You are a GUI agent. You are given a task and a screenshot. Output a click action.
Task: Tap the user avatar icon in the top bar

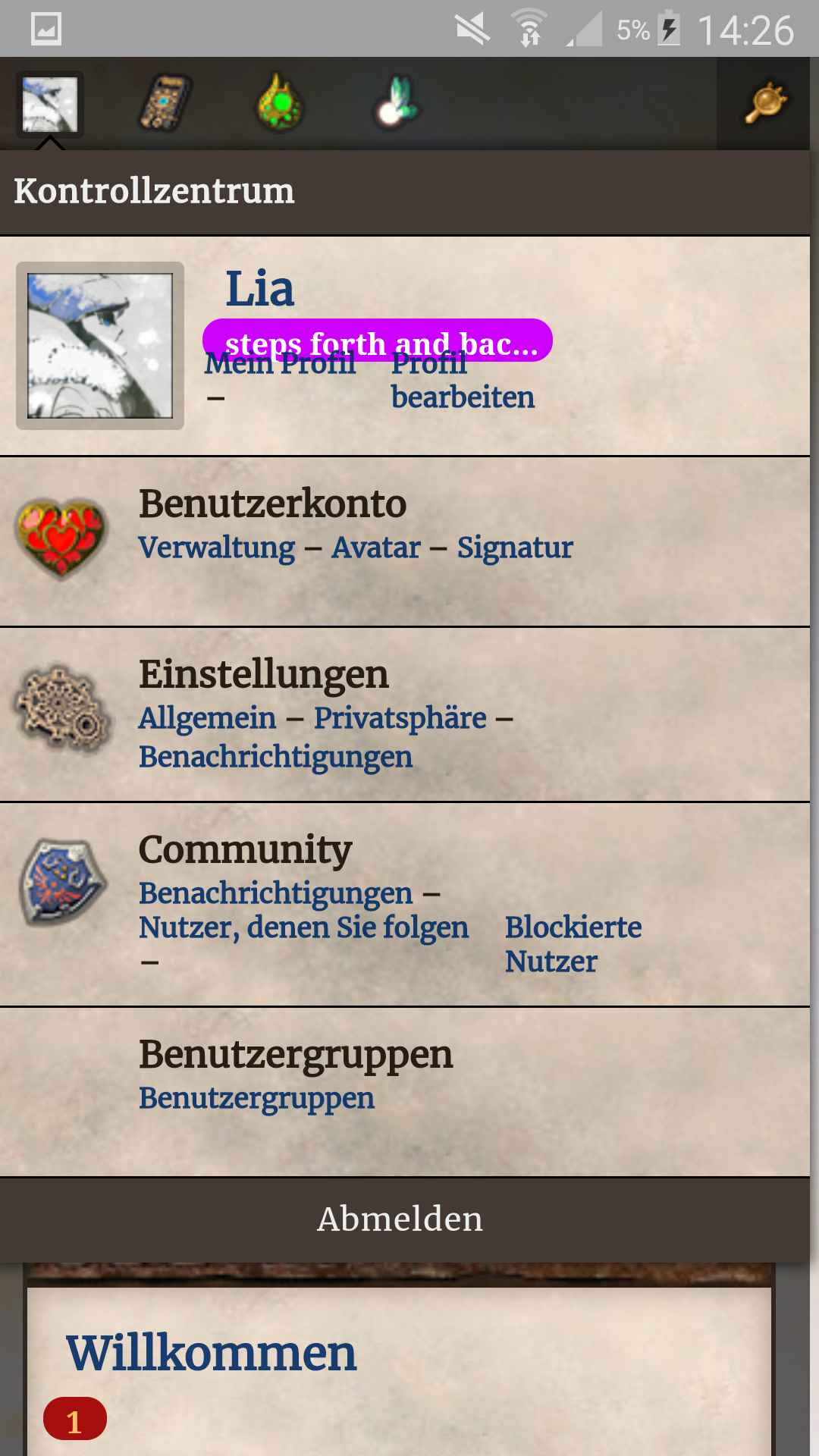click(49, 105)
